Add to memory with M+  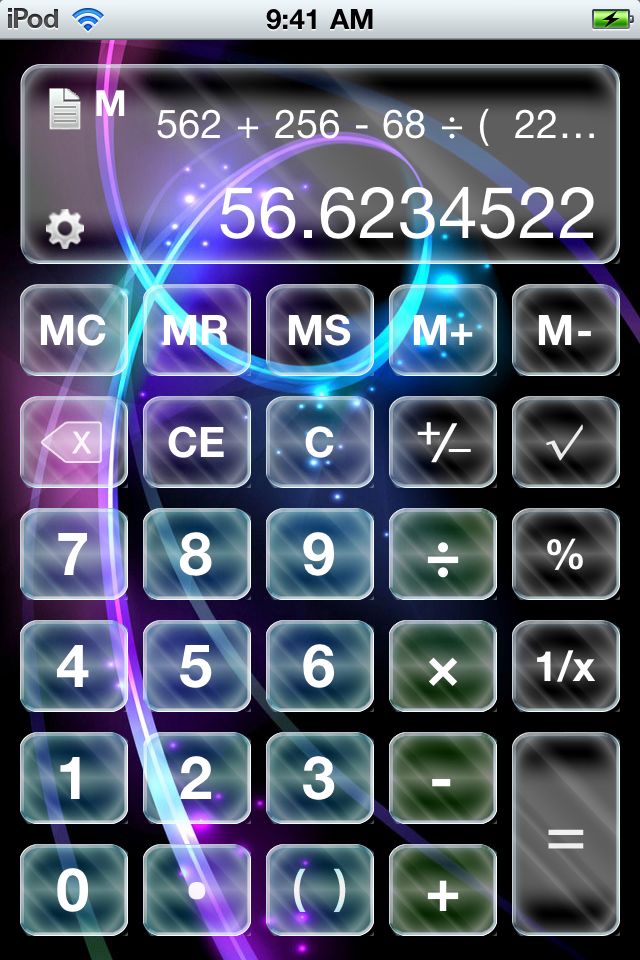point(442,331)
